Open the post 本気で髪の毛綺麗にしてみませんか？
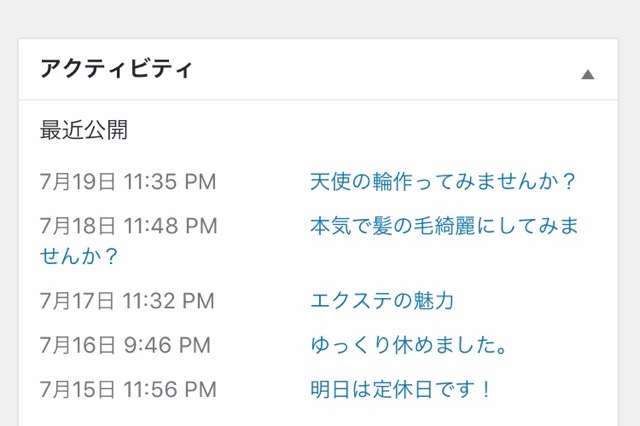Image resolution: width=640 pixels, height=426 pixels. click(x=444, y=226)
